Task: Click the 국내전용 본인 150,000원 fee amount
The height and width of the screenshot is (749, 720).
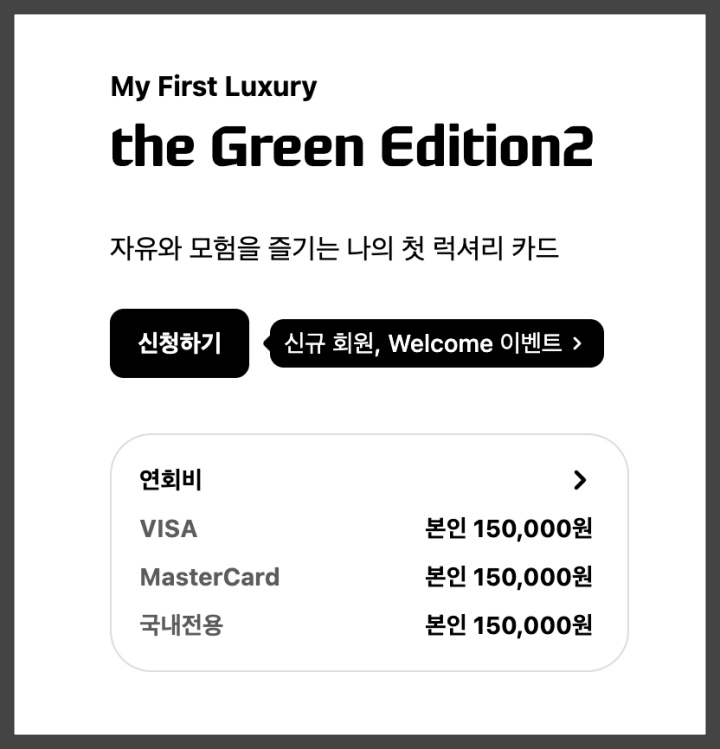Action: click(x=511, y=626)
